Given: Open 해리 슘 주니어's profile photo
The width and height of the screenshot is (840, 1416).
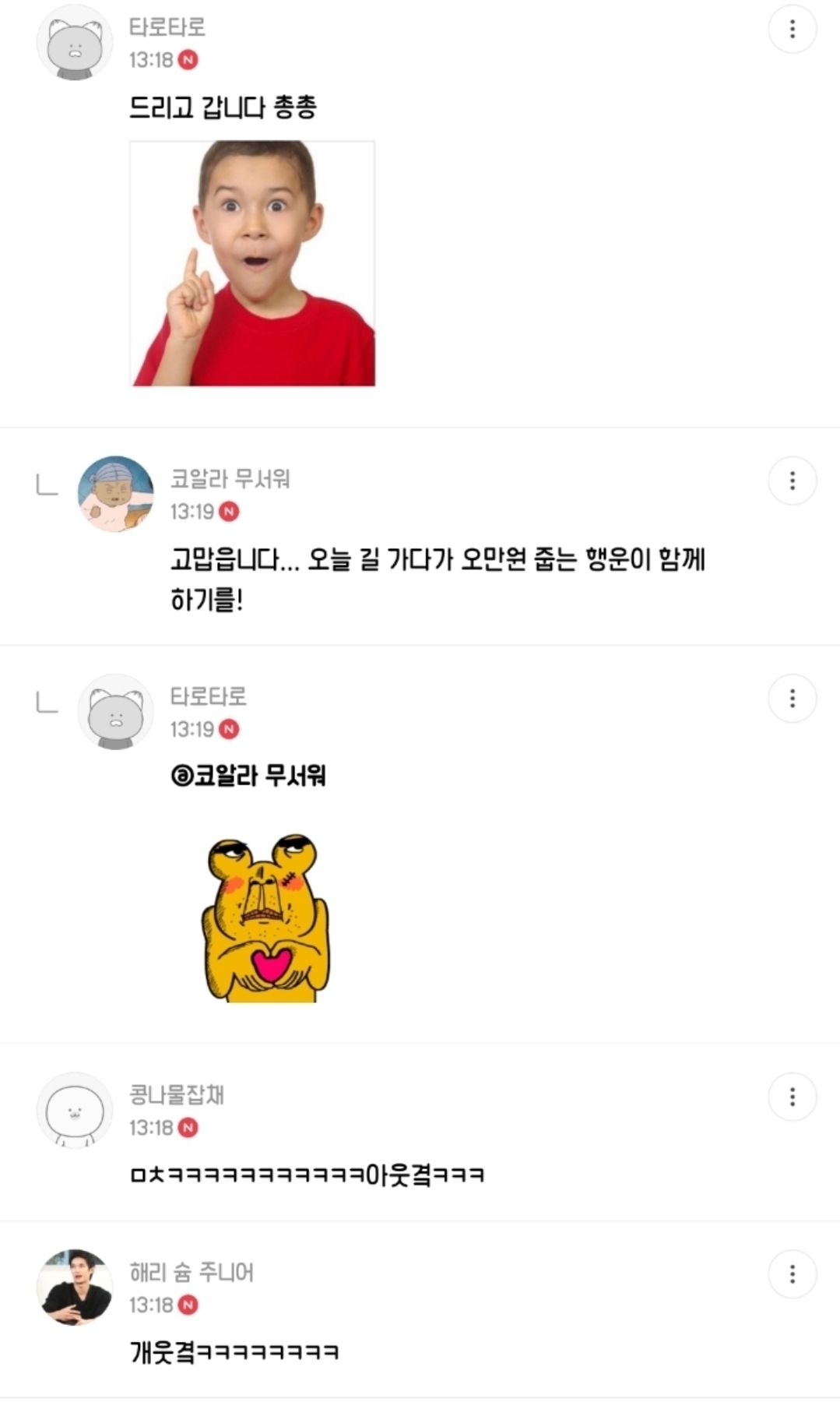Looking at the screenshot, I should tap(75, 1287).
